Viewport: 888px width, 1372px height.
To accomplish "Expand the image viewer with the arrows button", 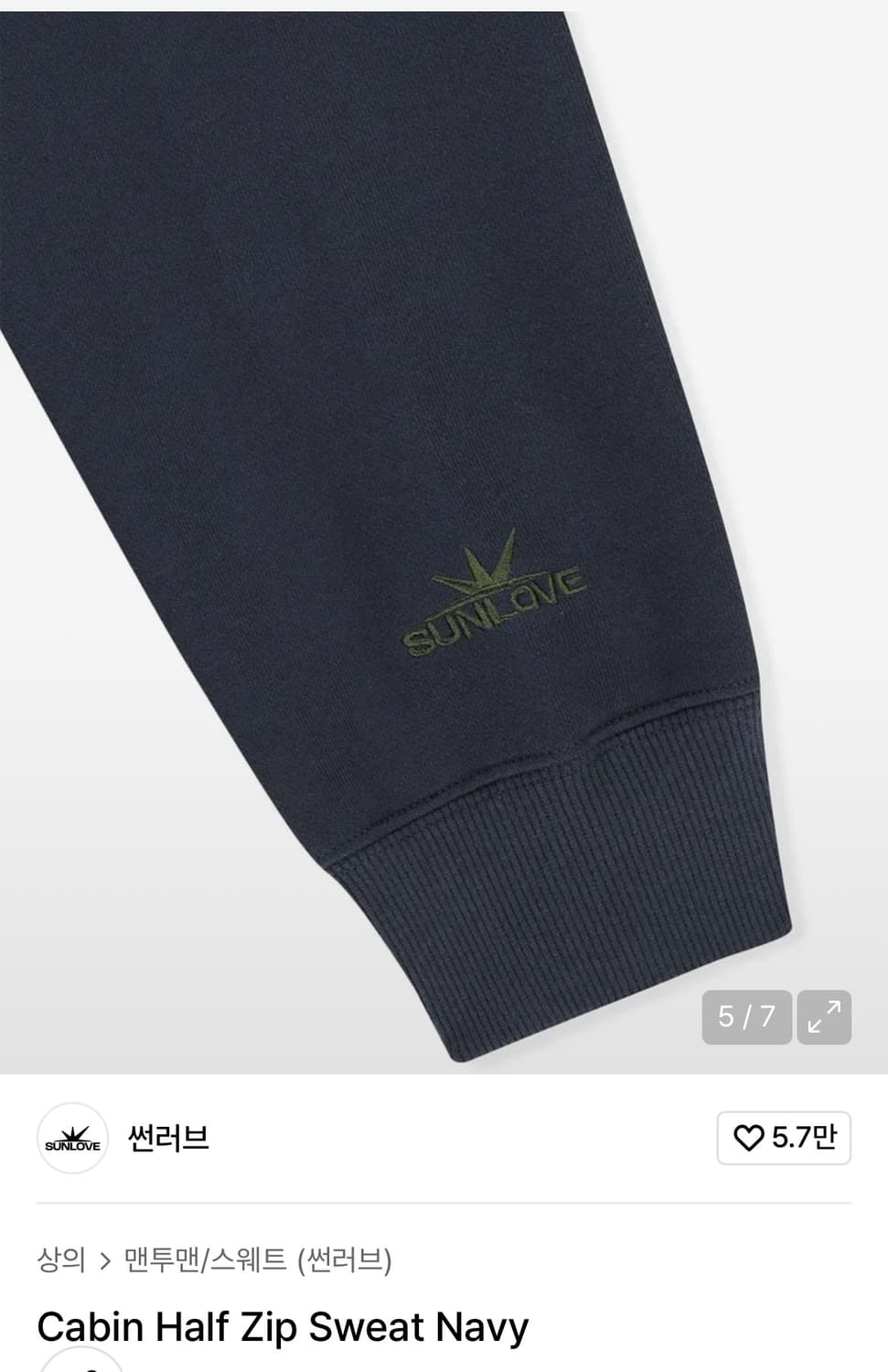I will (823, 1018).
